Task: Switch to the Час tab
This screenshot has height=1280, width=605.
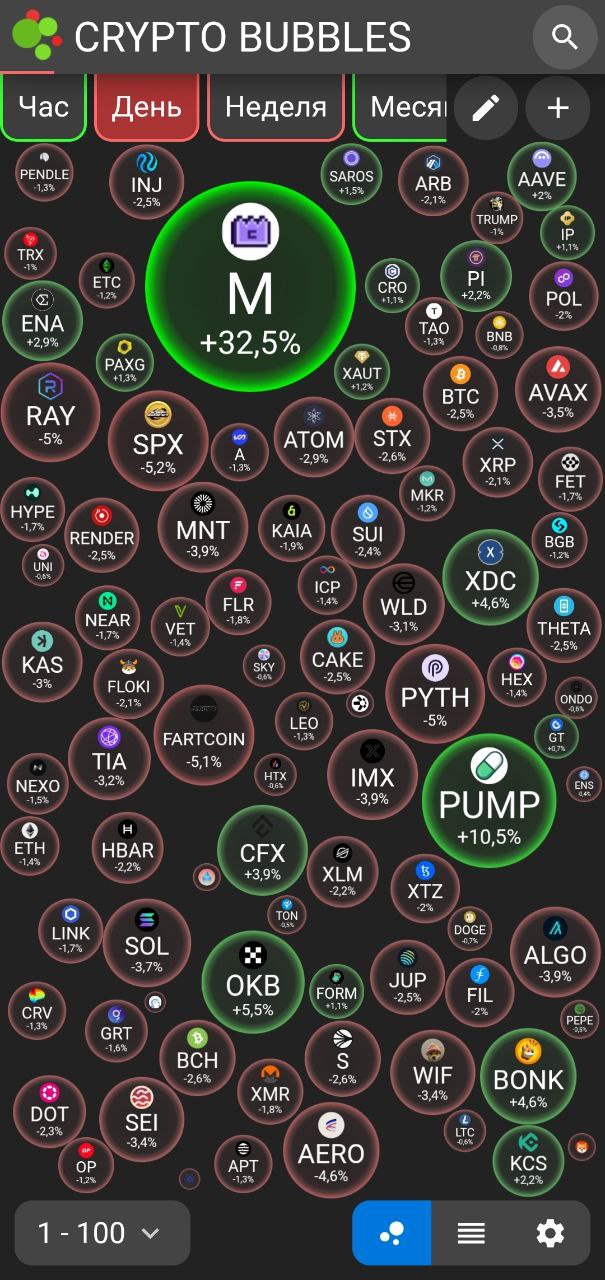Action: coord(43,106)
